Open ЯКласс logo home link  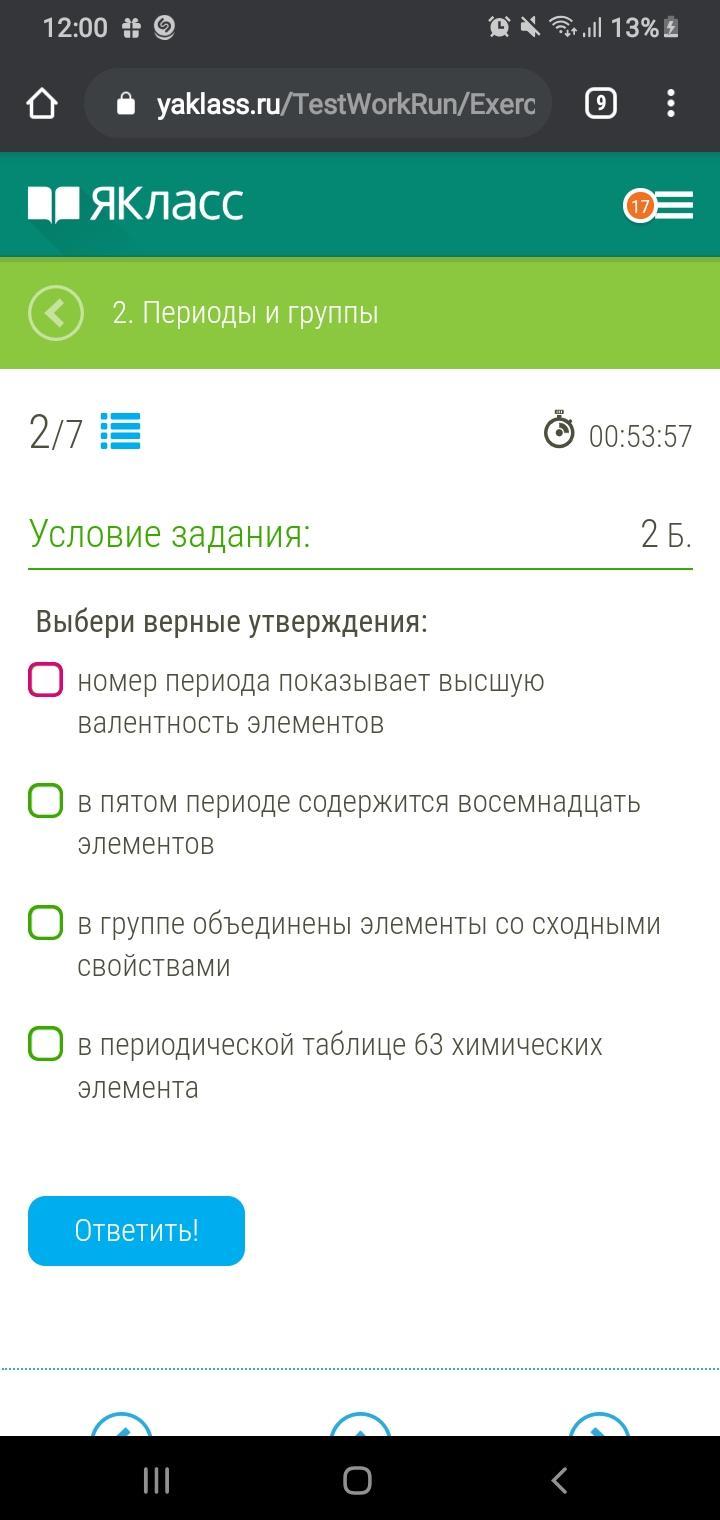(136, 205)
